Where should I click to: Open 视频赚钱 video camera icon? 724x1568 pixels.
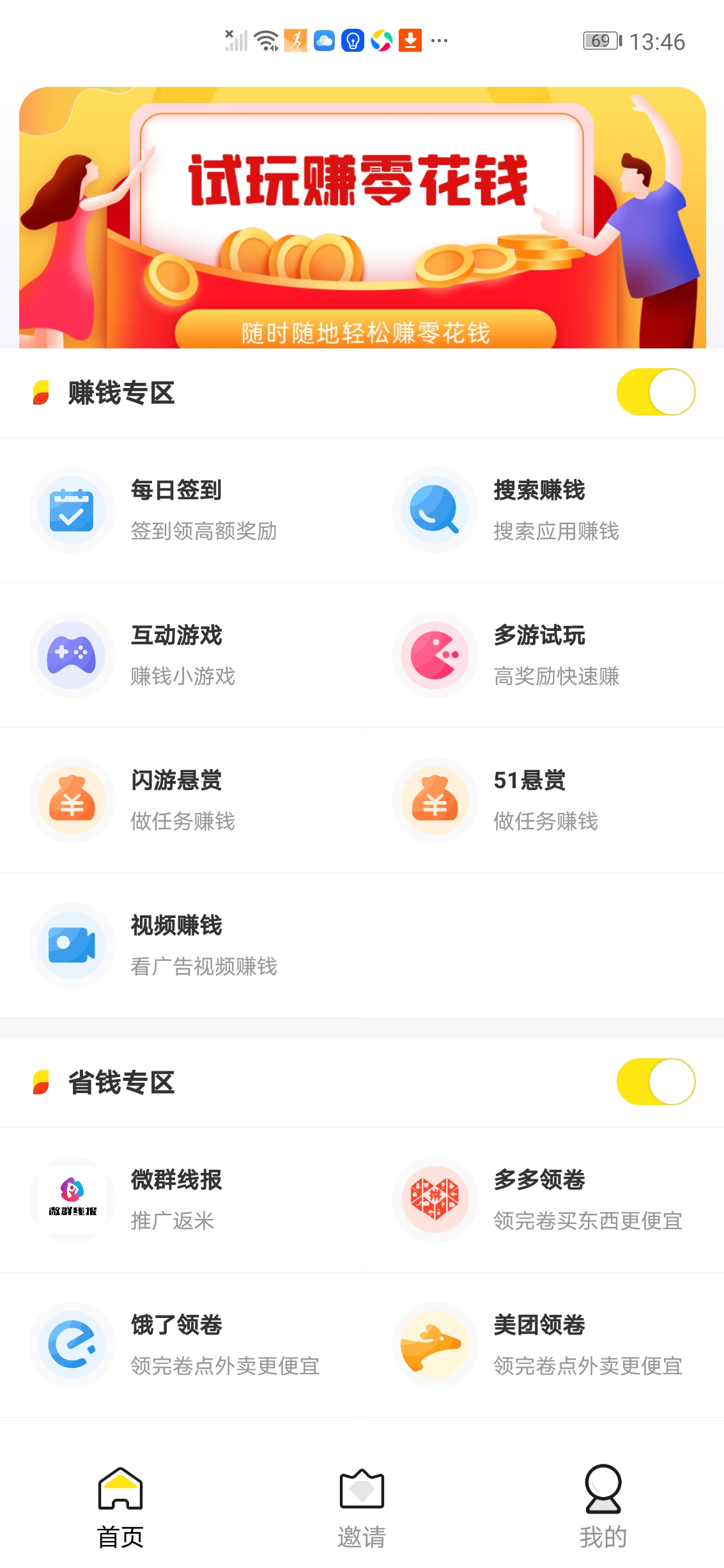pos(72,946)
